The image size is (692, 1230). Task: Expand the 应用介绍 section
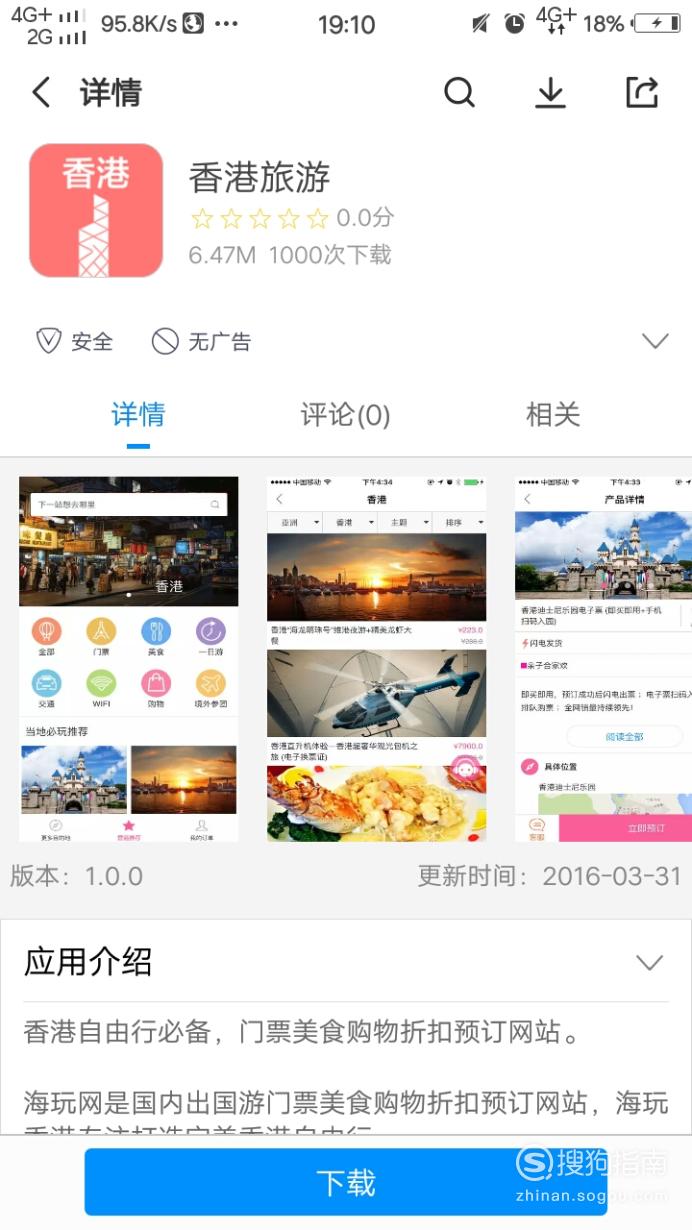point(650,963)
